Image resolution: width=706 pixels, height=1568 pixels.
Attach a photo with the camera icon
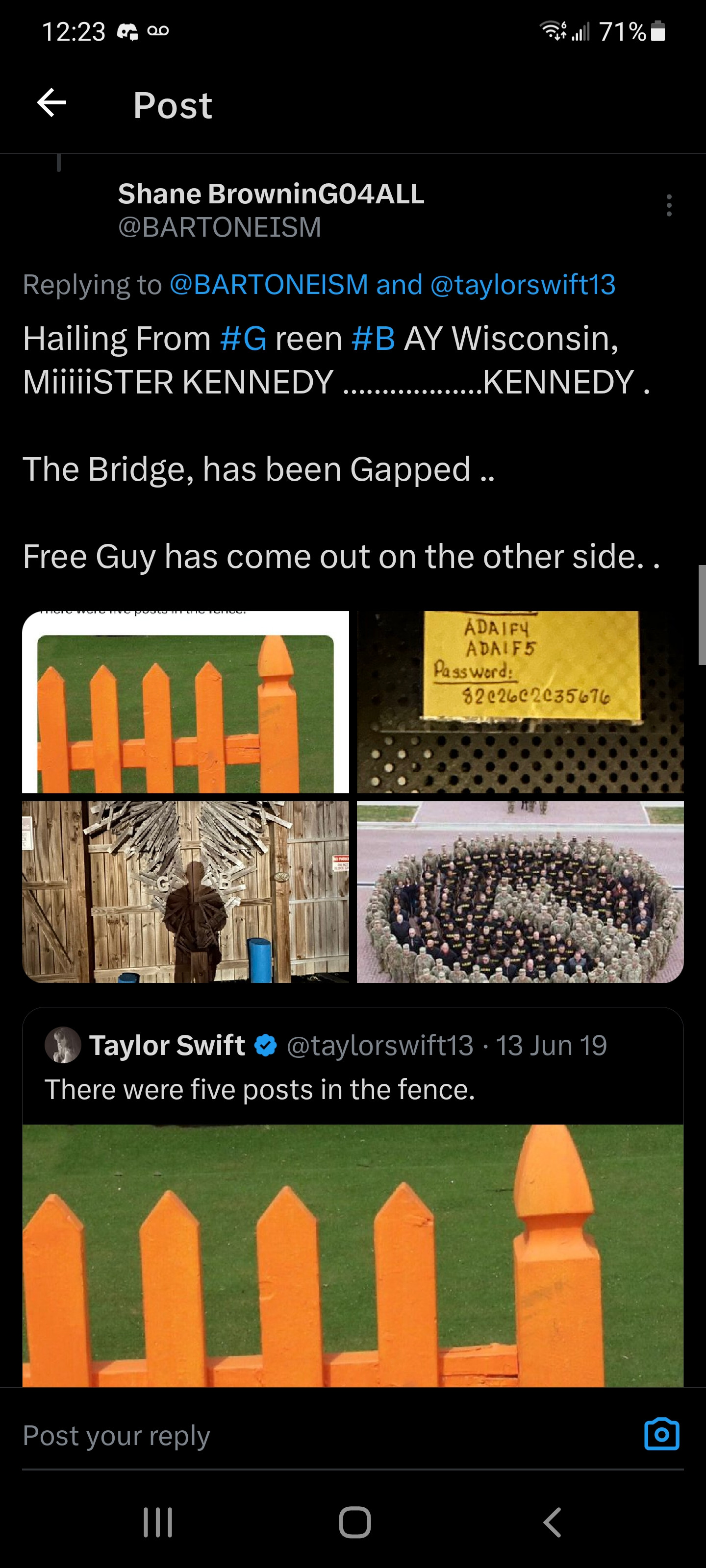pos(661,1435)
